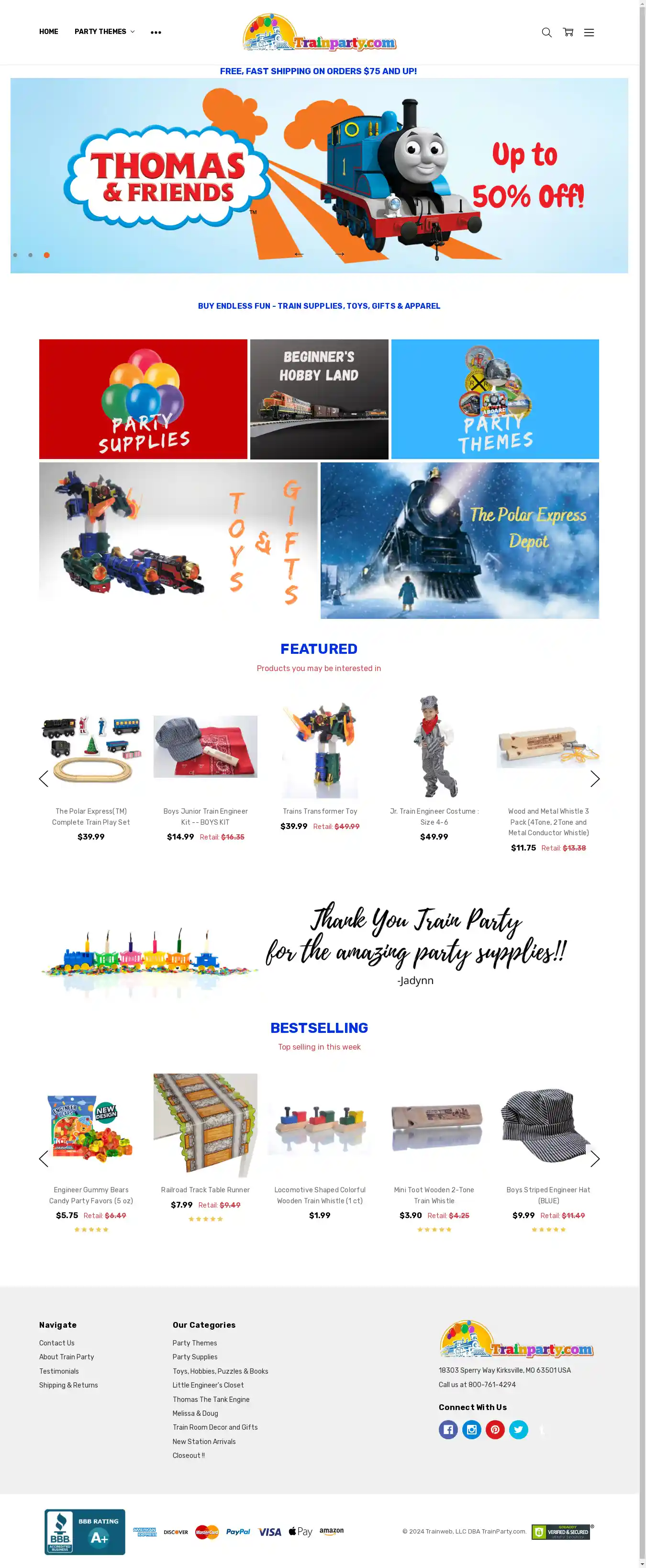The width and height of the screenshot is (646, 1568).
Task: Open Thomas The Tank Engine category link
Action: (211, 1400)
